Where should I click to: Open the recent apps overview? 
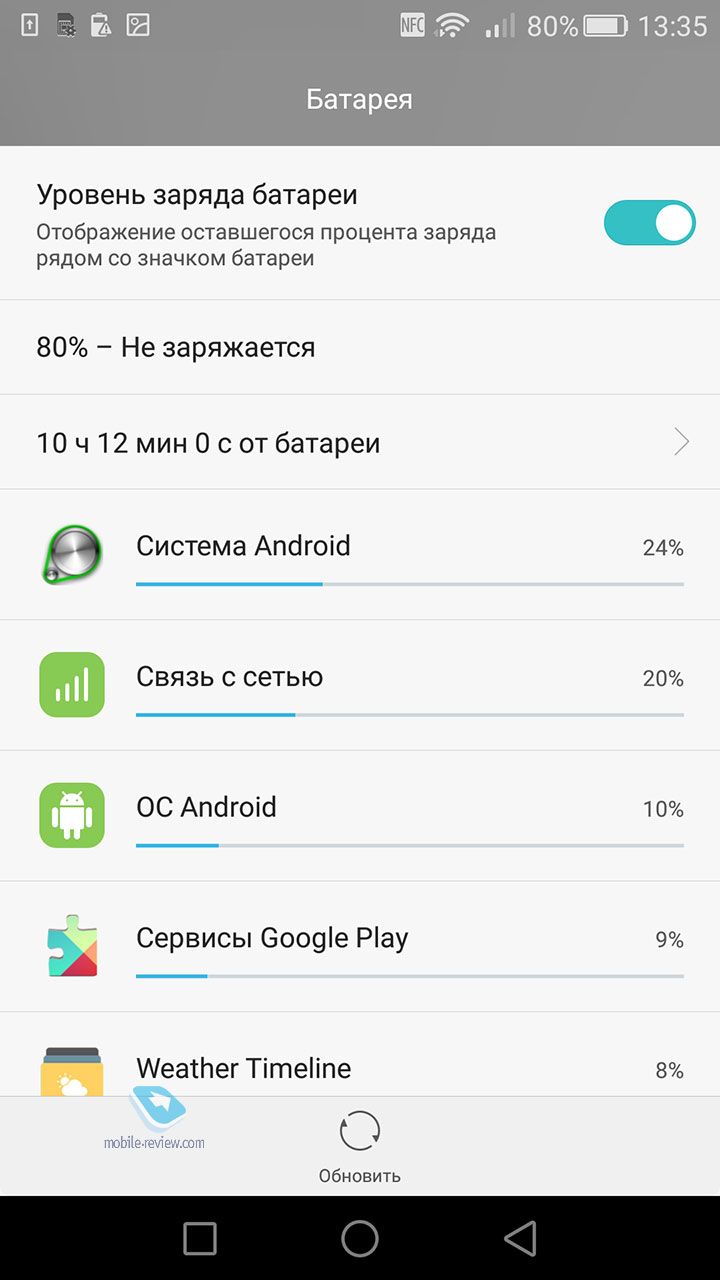200,1238
